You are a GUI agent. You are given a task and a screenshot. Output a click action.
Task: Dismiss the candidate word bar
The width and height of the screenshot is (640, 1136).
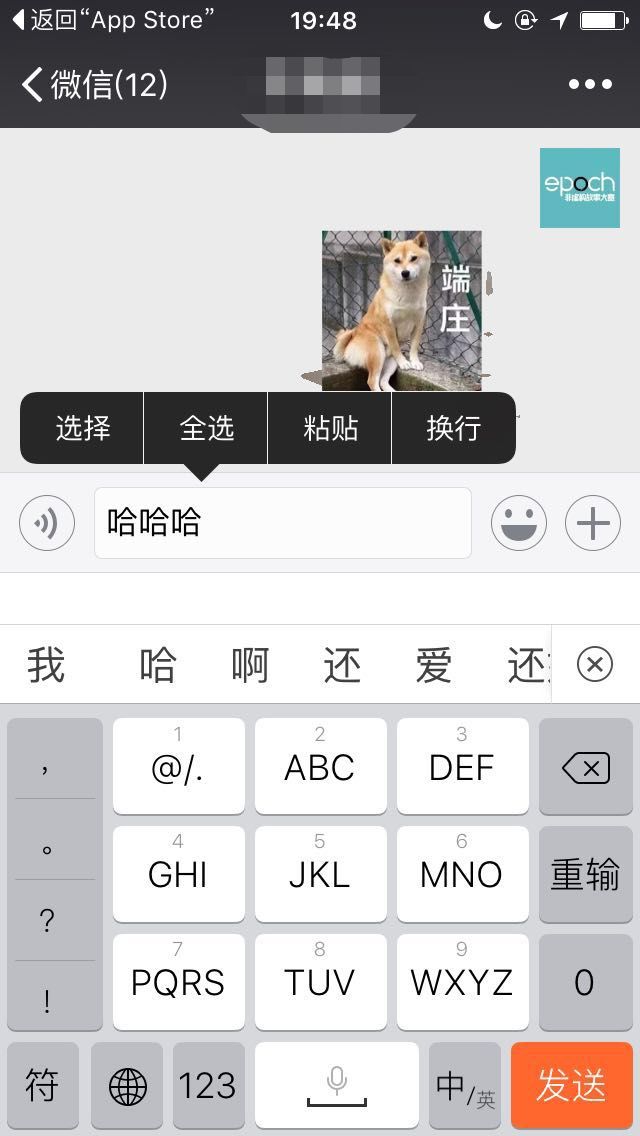595,665
